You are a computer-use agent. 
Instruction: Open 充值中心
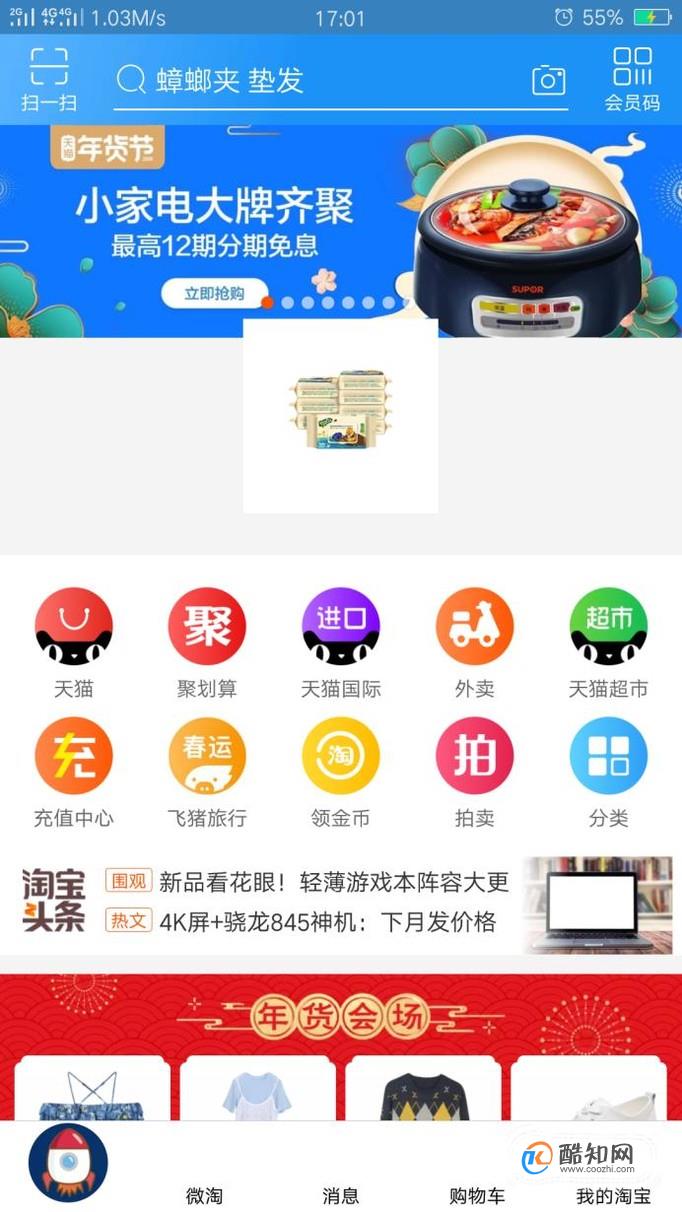coord(73,770)
